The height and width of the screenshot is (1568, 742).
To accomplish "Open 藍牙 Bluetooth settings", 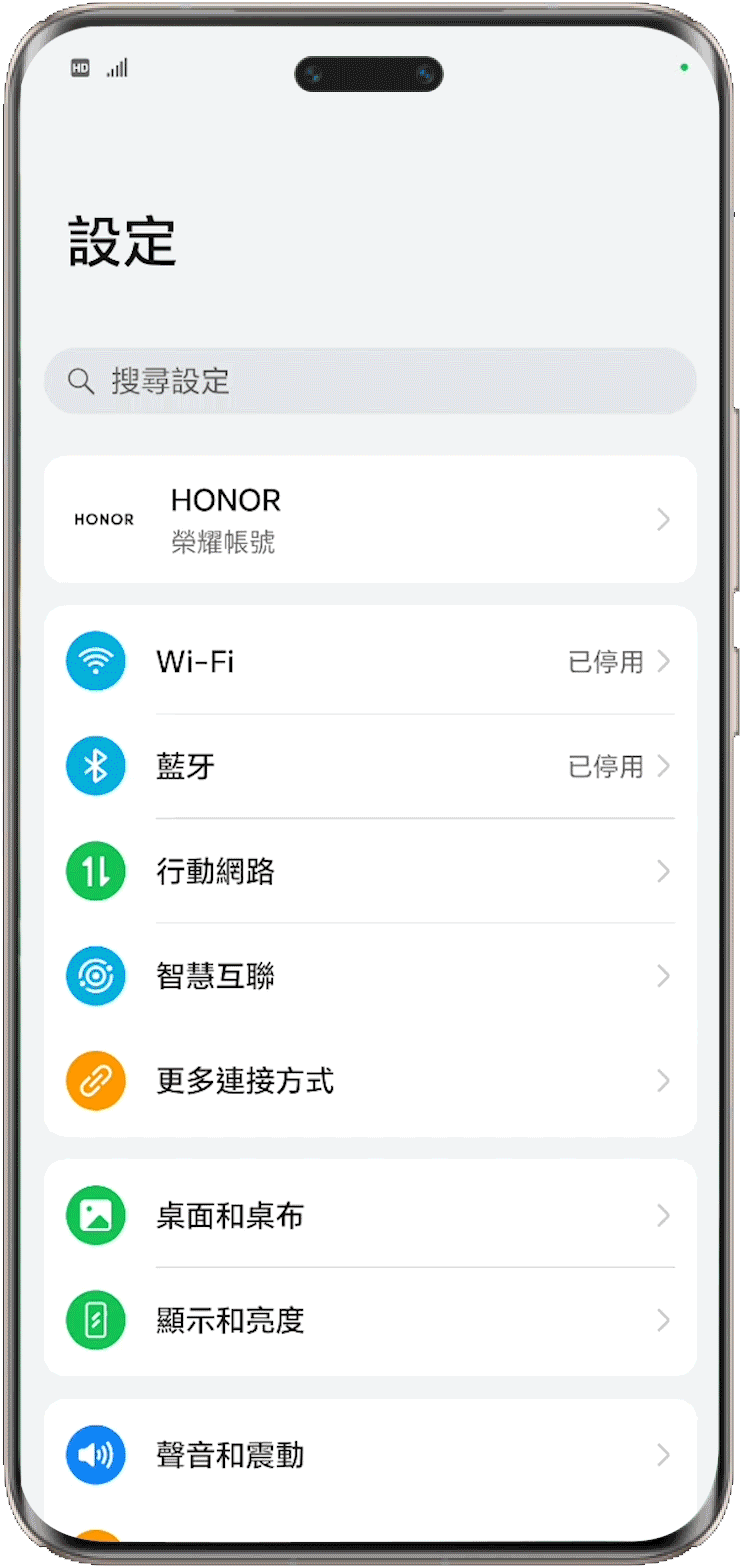I will [x=370, y=767].
